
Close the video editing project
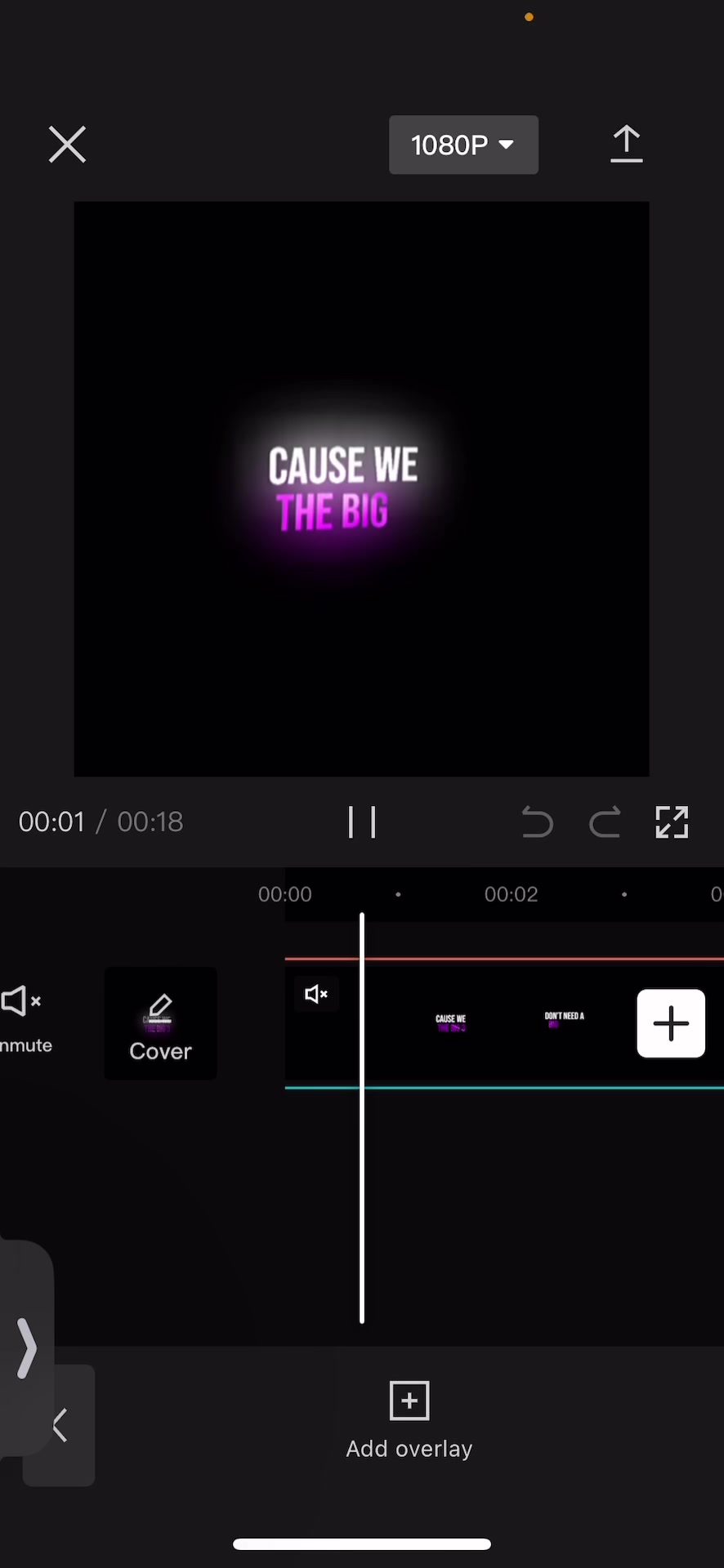(67, 145)
